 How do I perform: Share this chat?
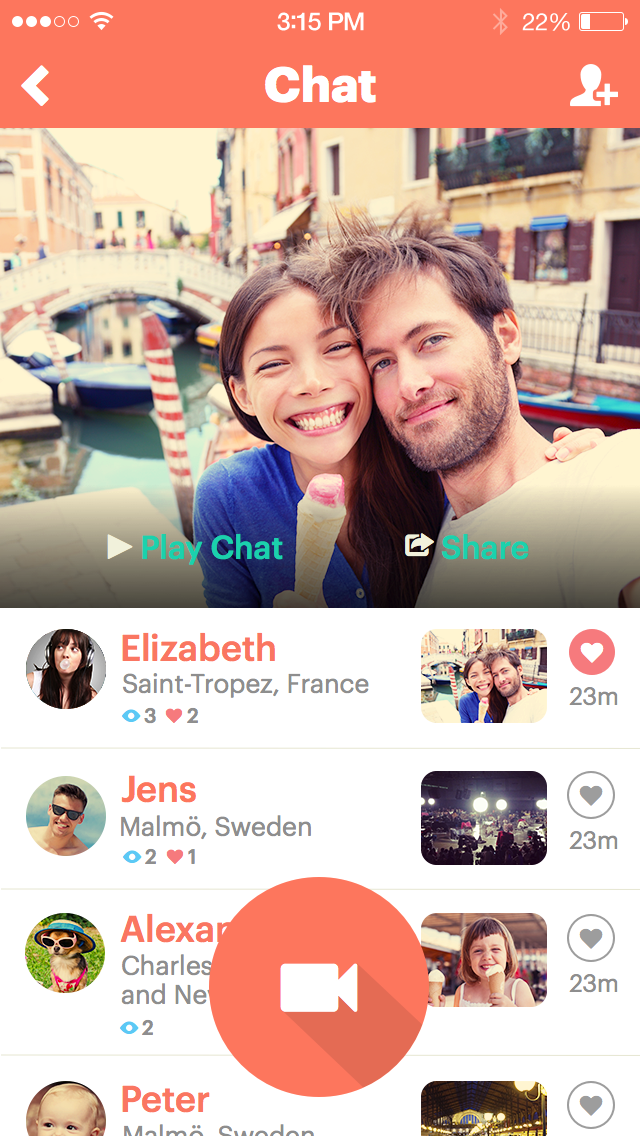[466, 547]
